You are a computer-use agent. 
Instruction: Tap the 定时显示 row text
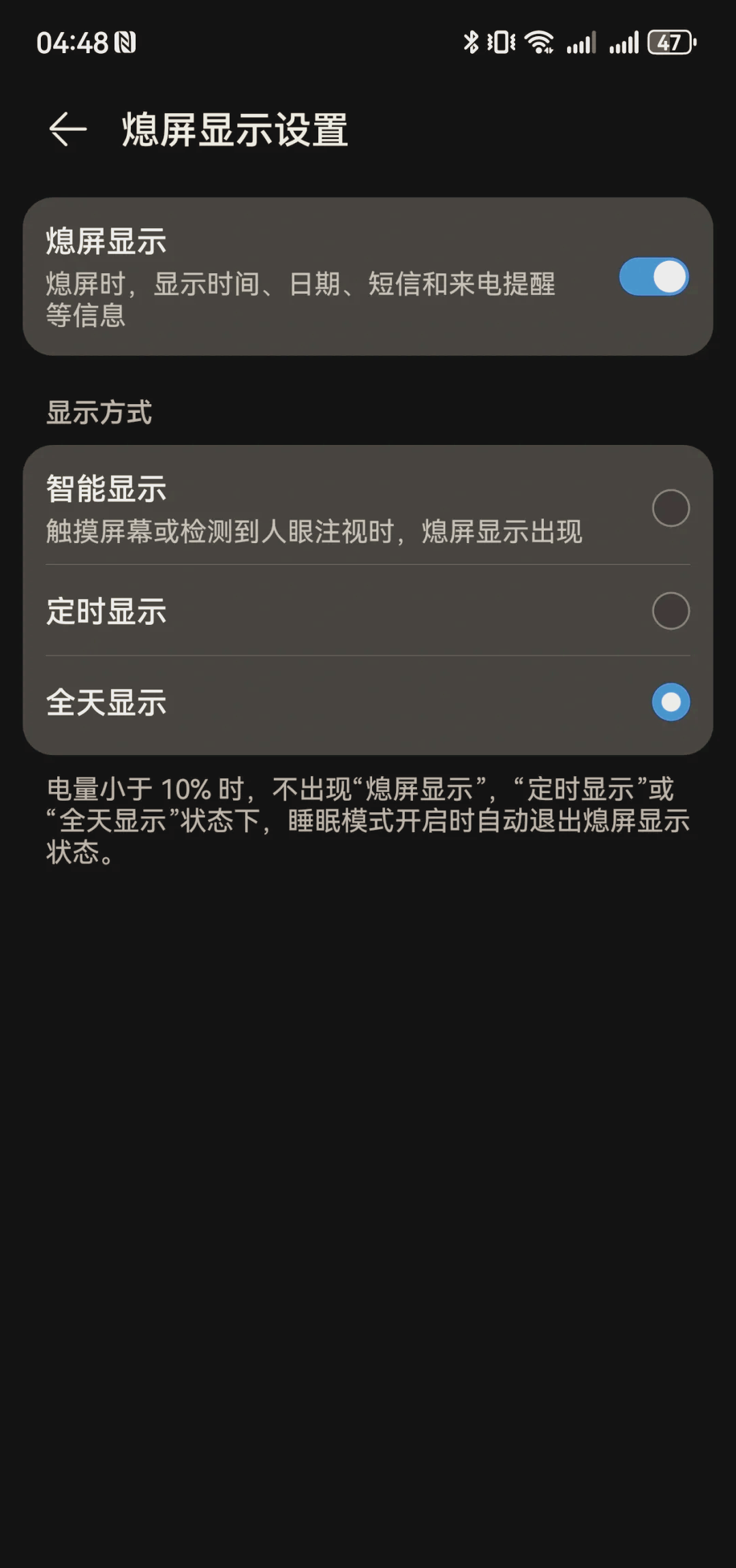coord(107,611)
